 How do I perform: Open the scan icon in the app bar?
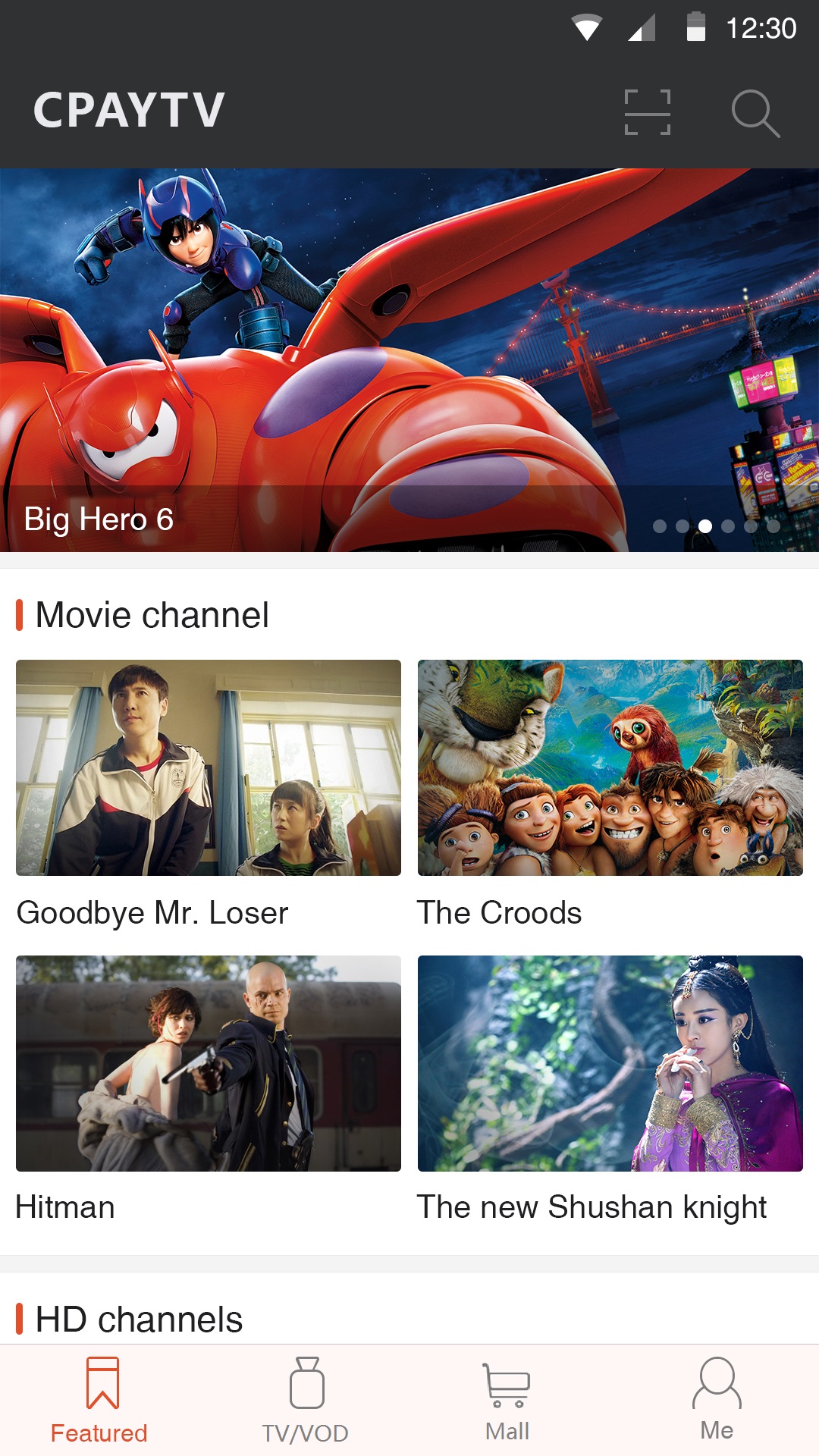pyautogui.click(x=647, y=112)
